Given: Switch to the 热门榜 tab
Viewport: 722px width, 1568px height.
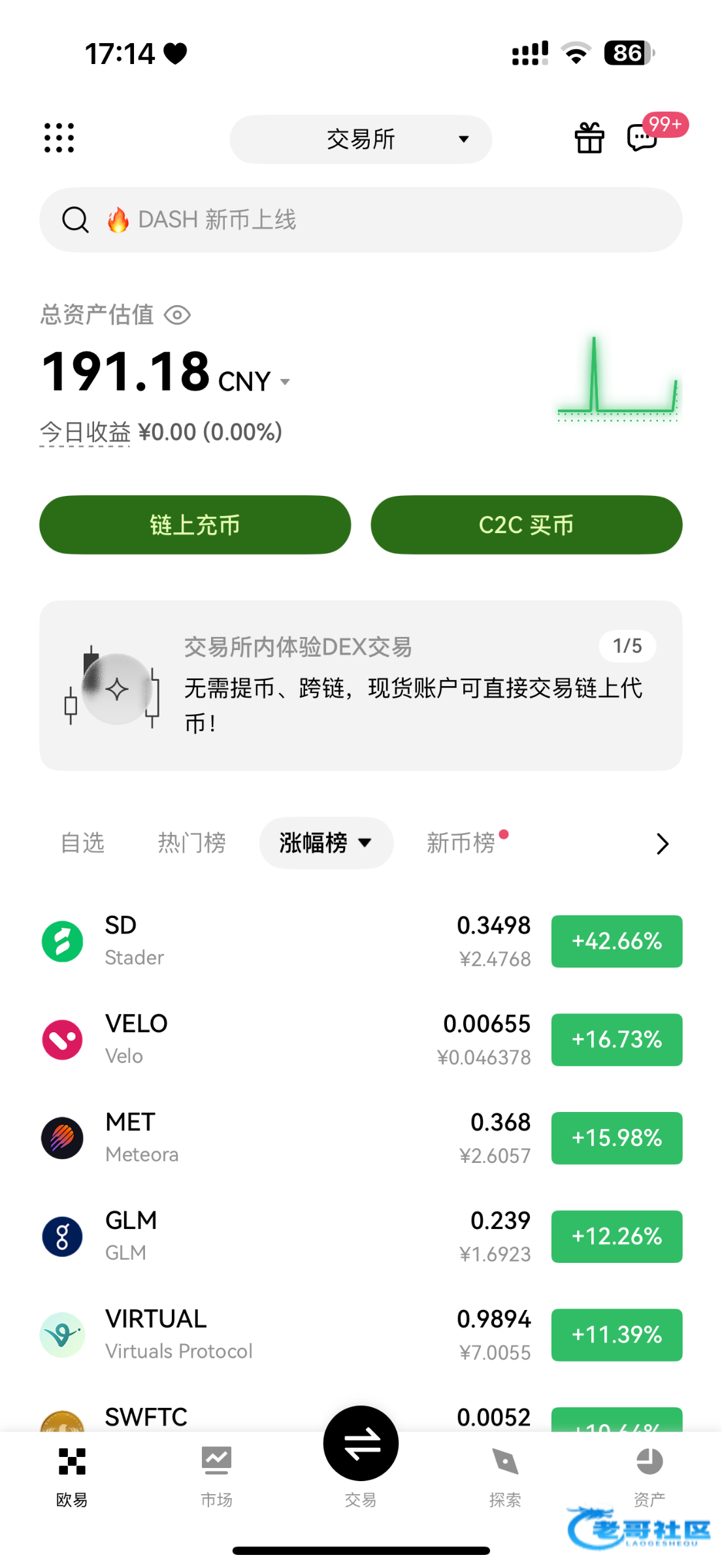Looking at the screenshot, I should [191, 843].
